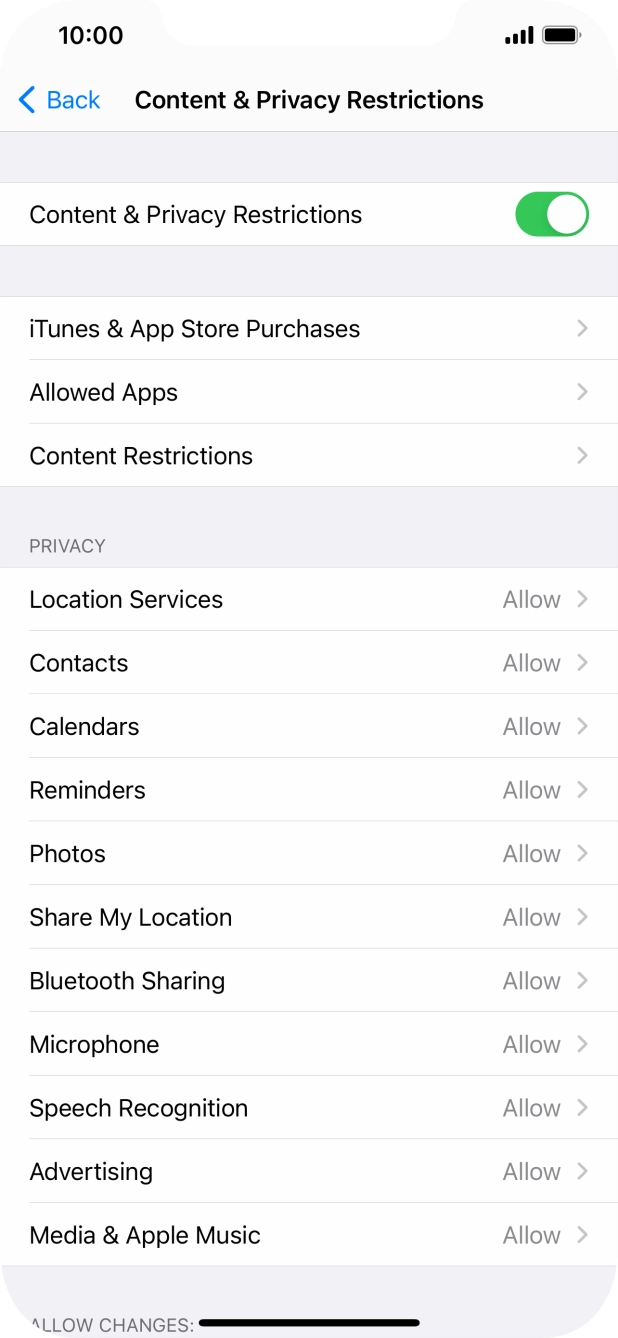
Task: Go back to the previous screen
Action: pos(60,100)
